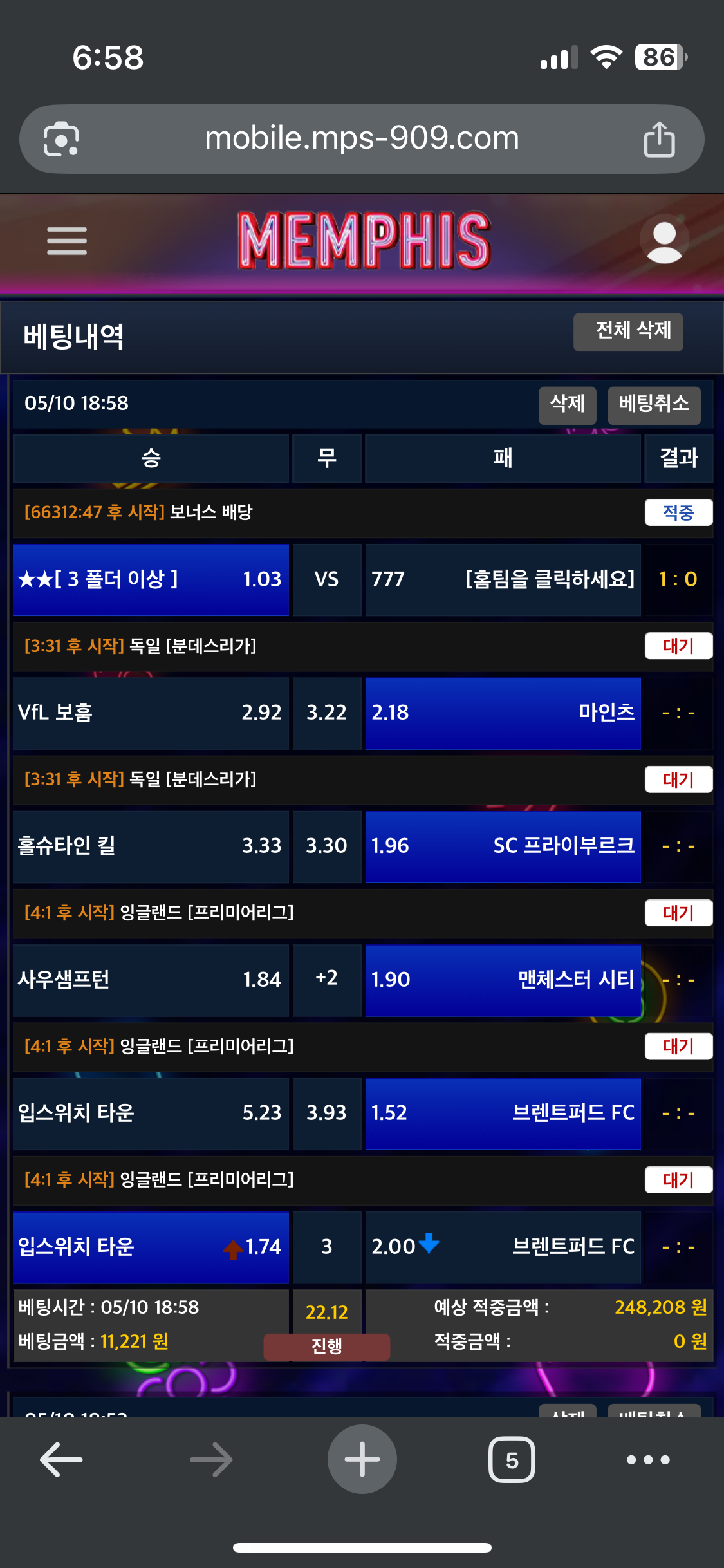The image size is (724, 1568).
Task: Open the user profile icon
Action: click(664, 241)
